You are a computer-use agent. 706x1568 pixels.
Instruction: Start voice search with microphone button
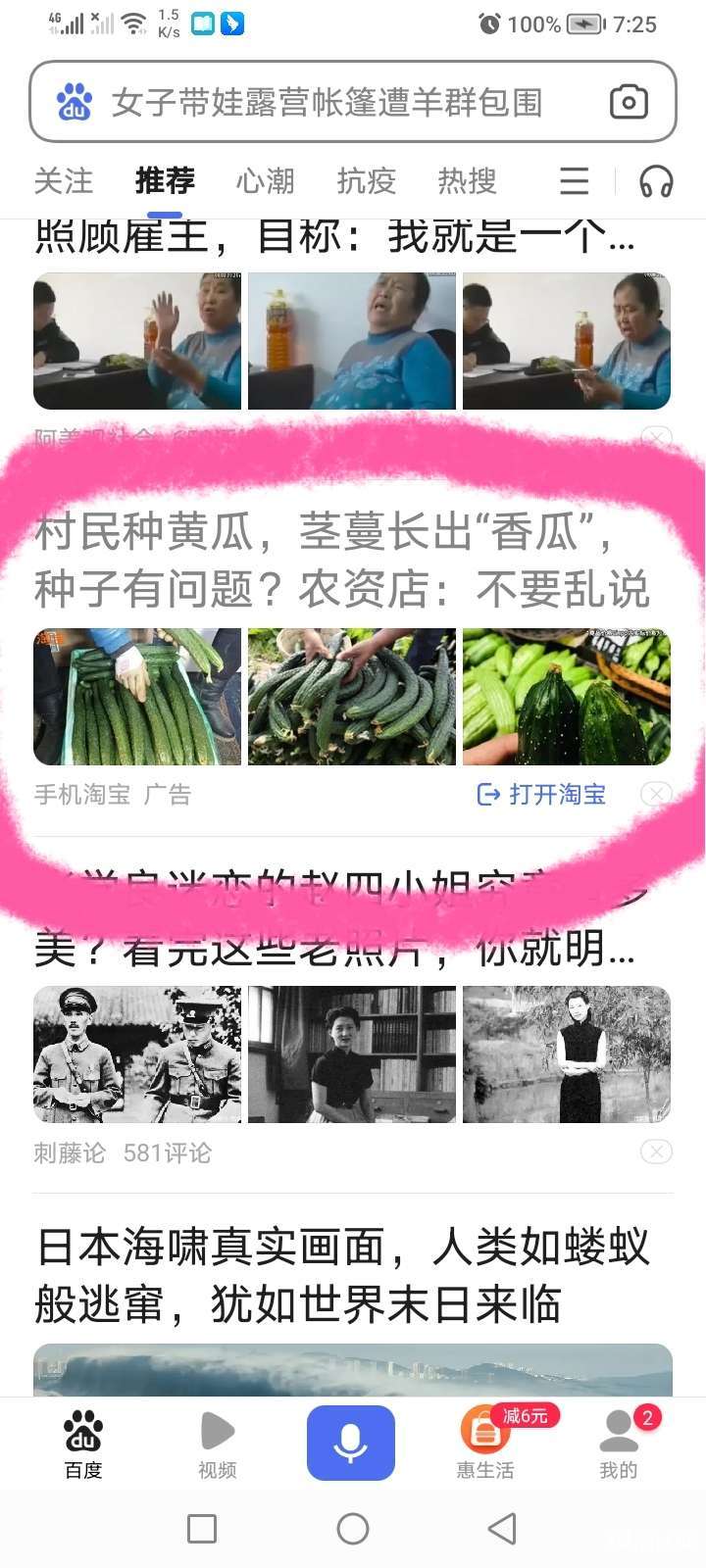351,1443
